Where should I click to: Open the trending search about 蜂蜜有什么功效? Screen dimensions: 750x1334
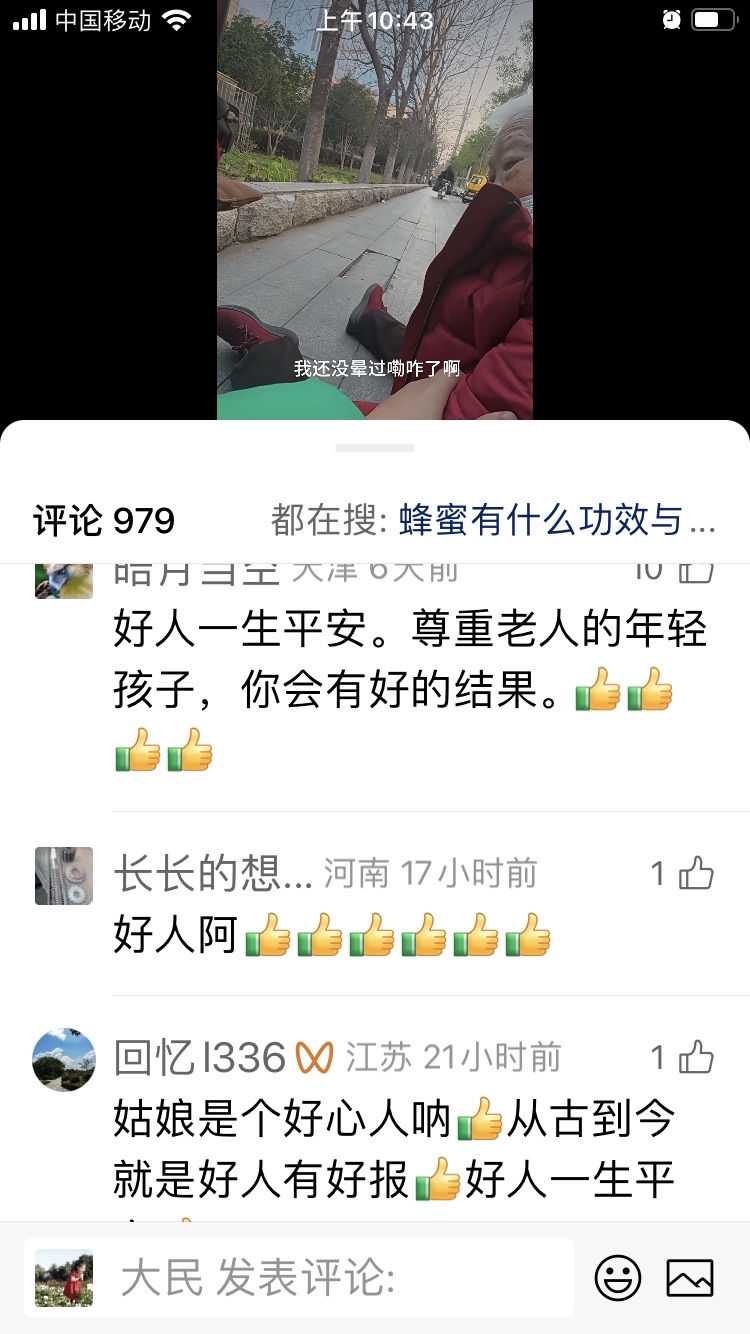(x=556, y=520)
